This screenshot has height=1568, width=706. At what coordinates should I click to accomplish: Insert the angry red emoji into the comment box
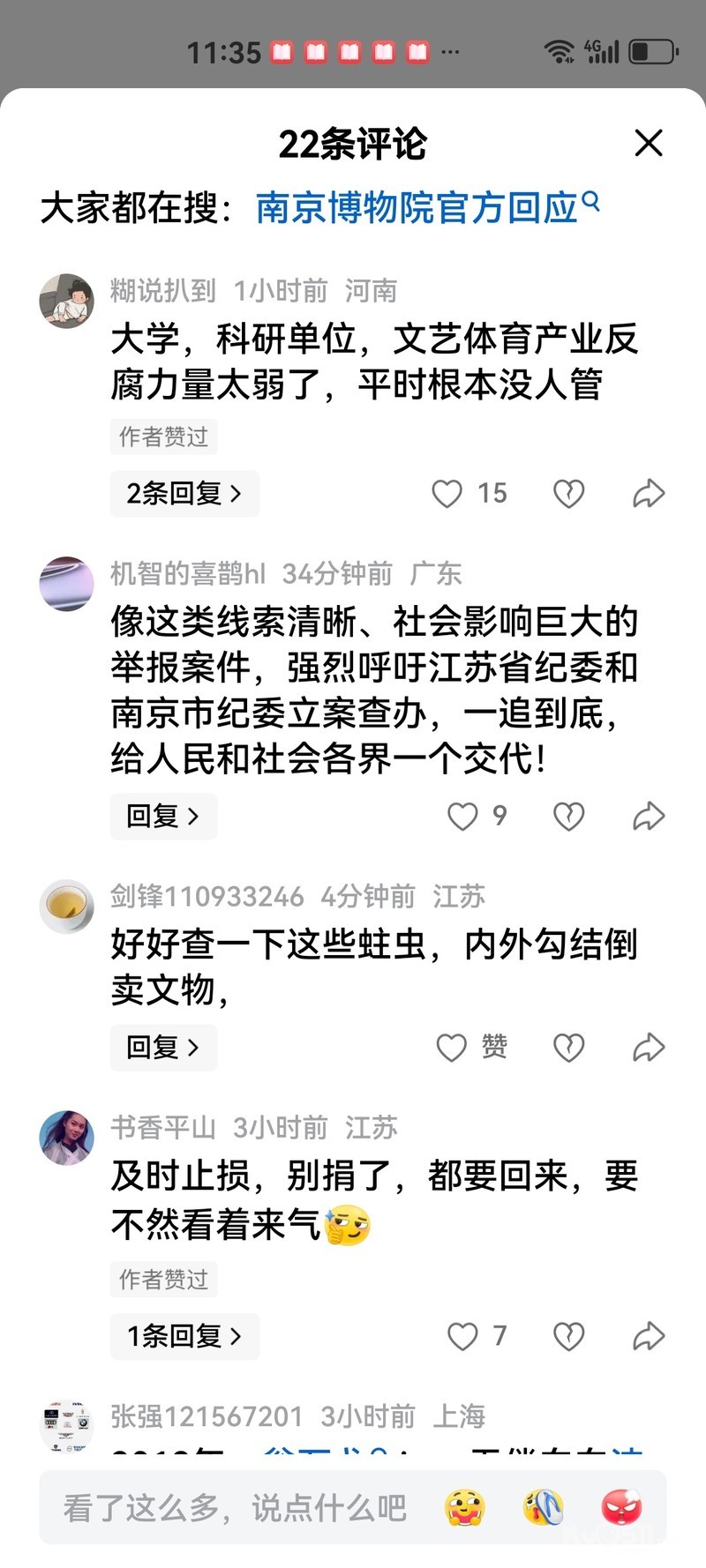(x=622, y=1508)
